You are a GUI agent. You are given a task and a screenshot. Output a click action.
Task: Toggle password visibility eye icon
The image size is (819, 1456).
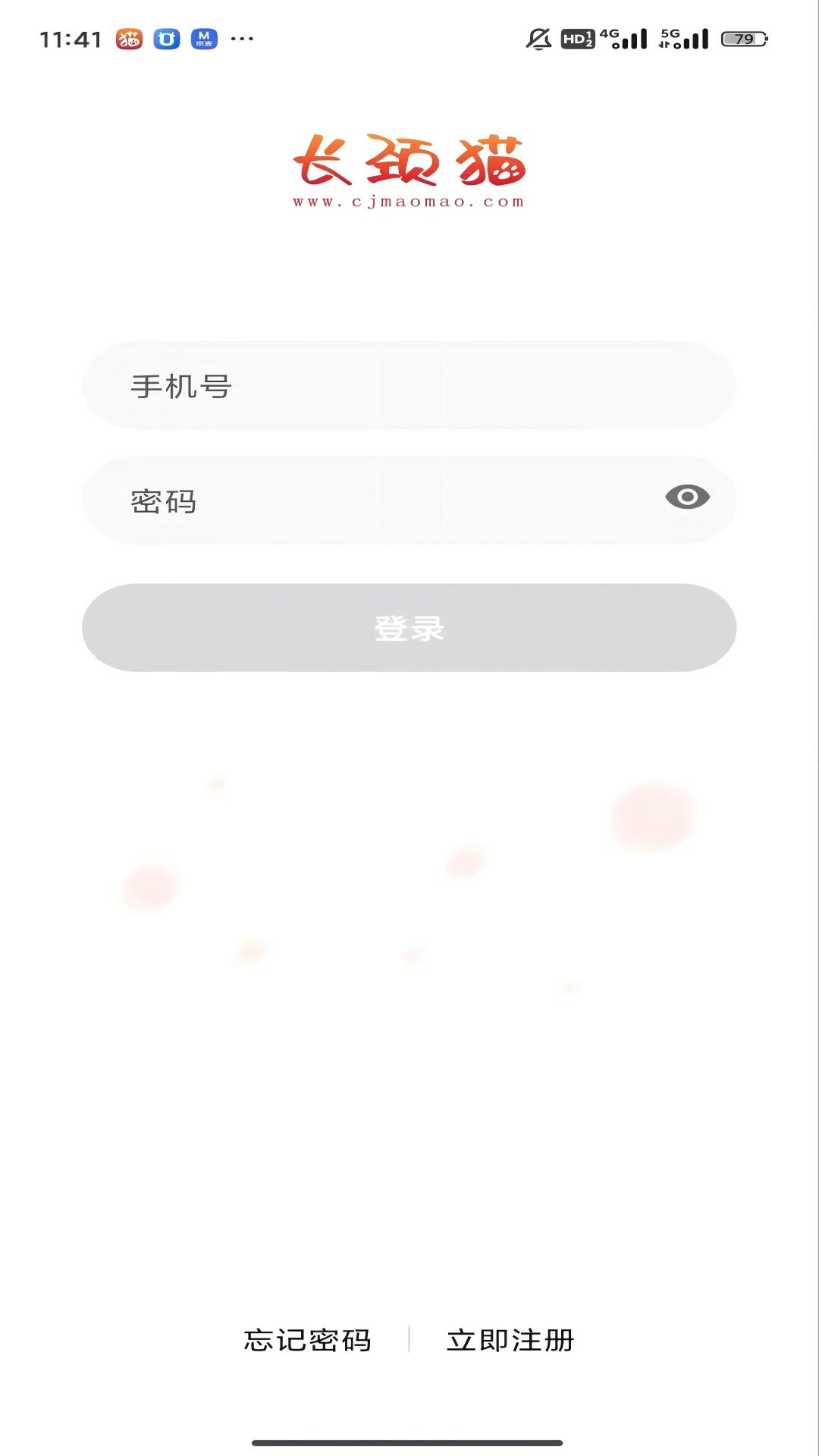click(687, 497)
